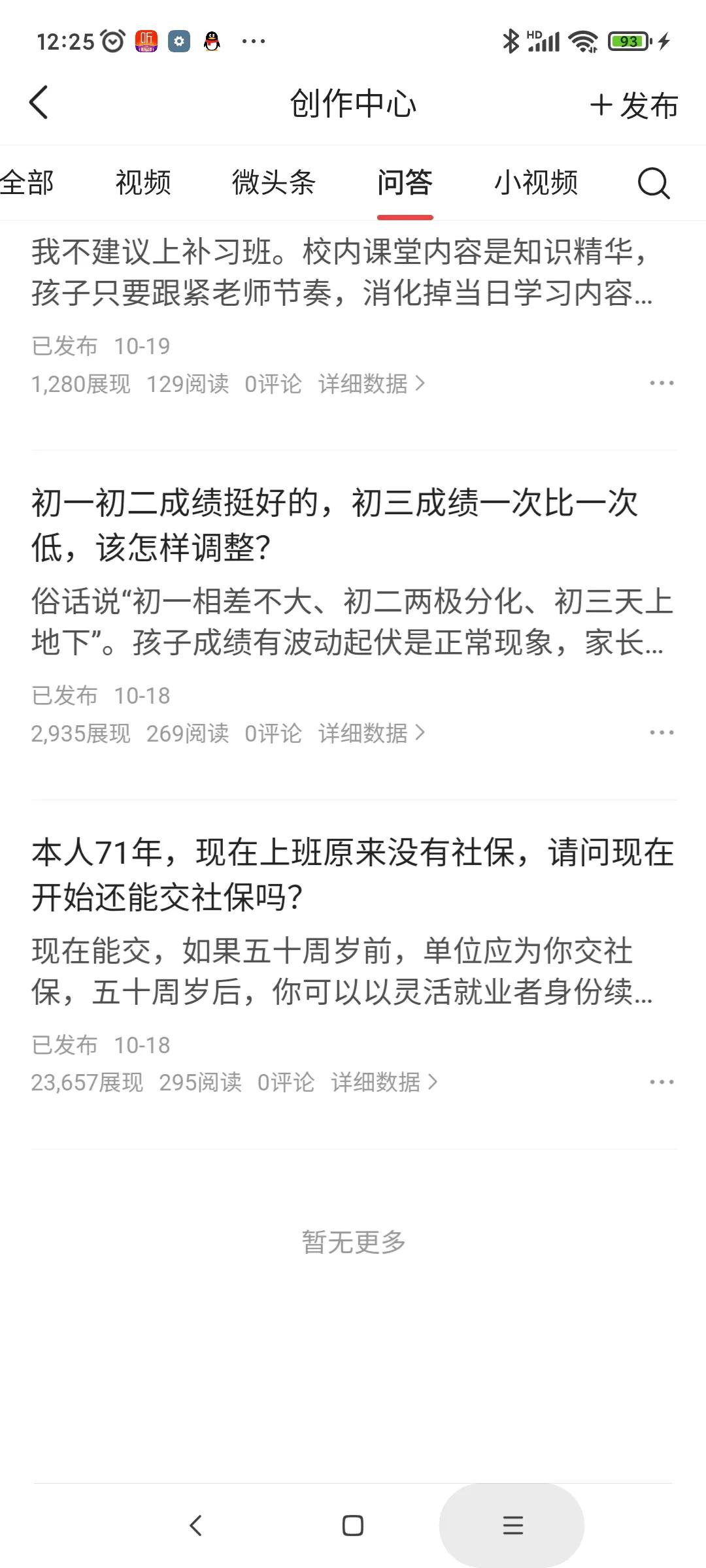
Task: Tap 0评论 on the 社保 answer
Action: (286, 1083)
